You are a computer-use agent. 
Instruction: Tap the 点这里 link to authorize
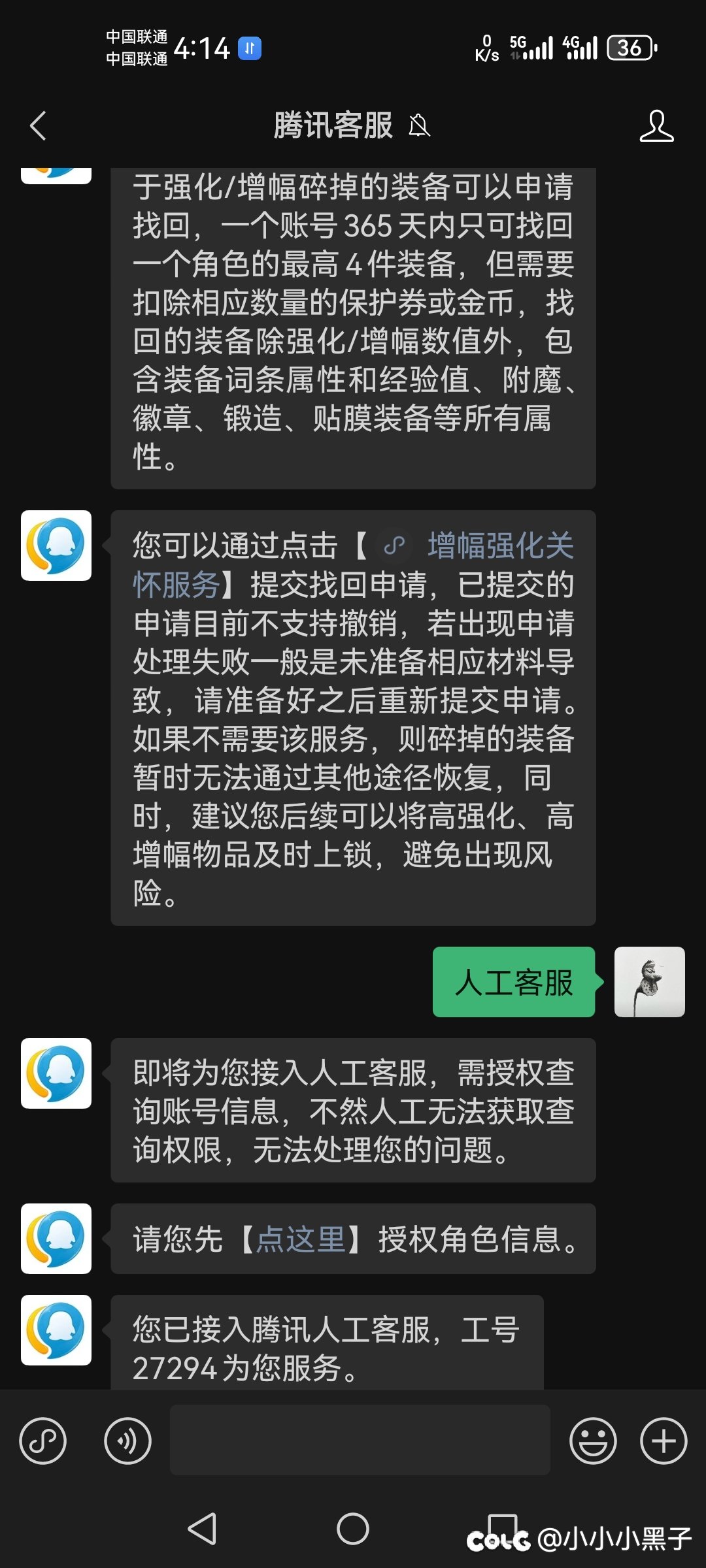pos(301,1239)
